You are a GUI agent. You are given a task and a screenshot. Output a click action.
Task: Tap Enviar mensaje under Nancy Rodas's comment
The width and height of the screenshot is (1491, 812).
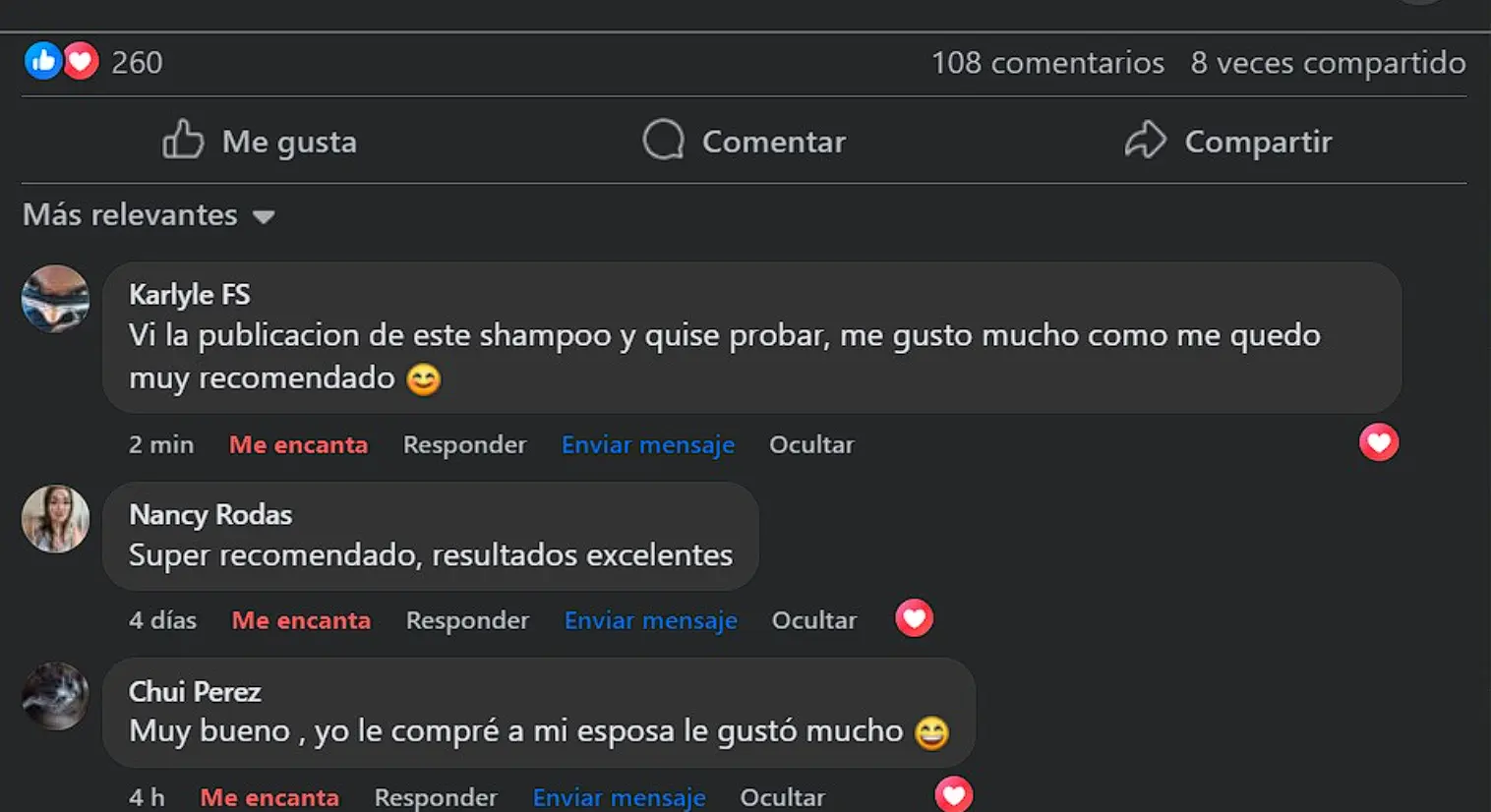[x=651, y=620]
